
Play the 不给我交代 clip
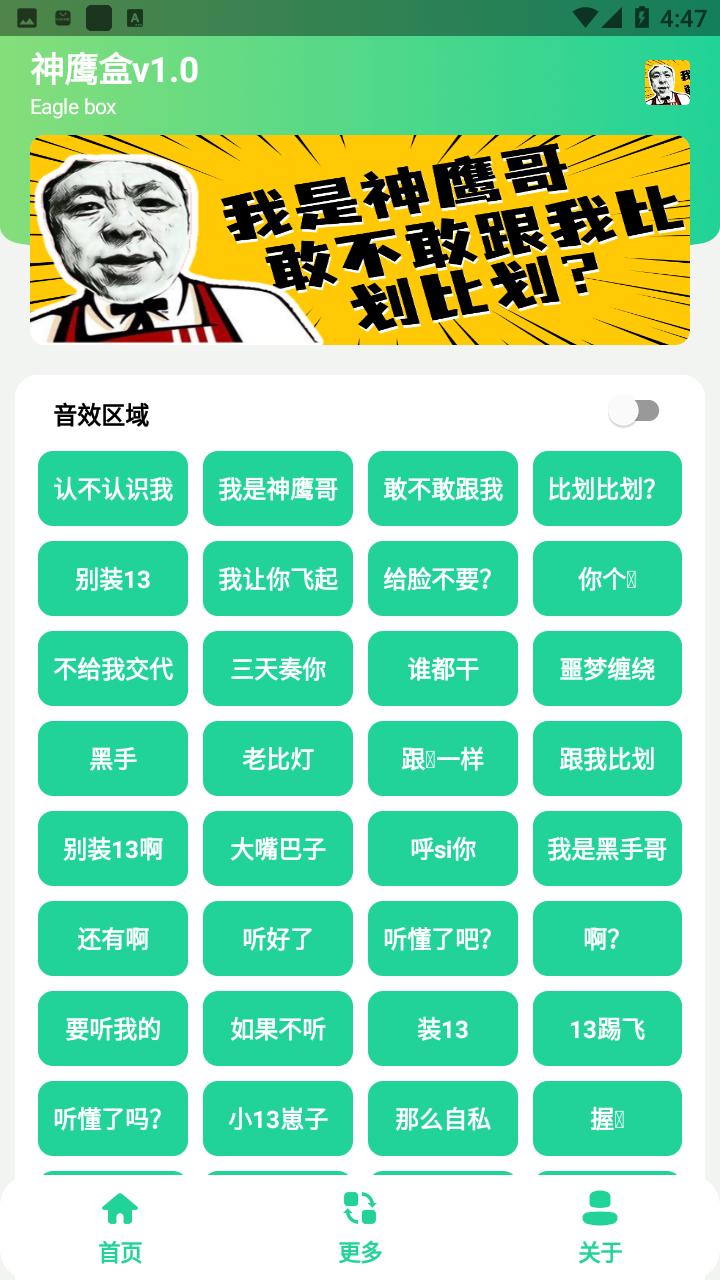(113, 669)
